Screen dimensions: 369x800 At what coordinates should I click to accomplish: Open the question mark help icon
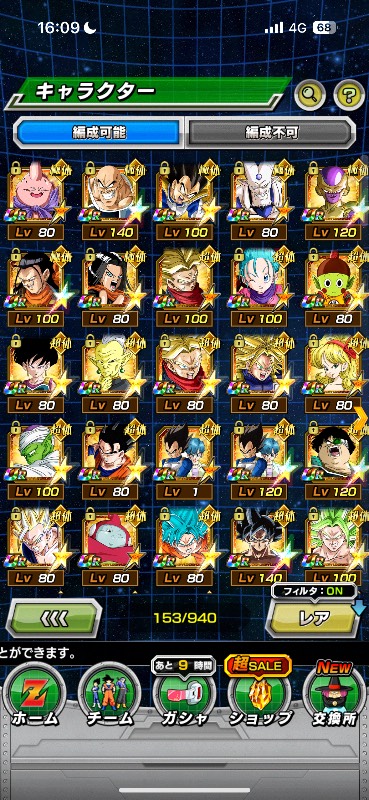click(349, 94)
